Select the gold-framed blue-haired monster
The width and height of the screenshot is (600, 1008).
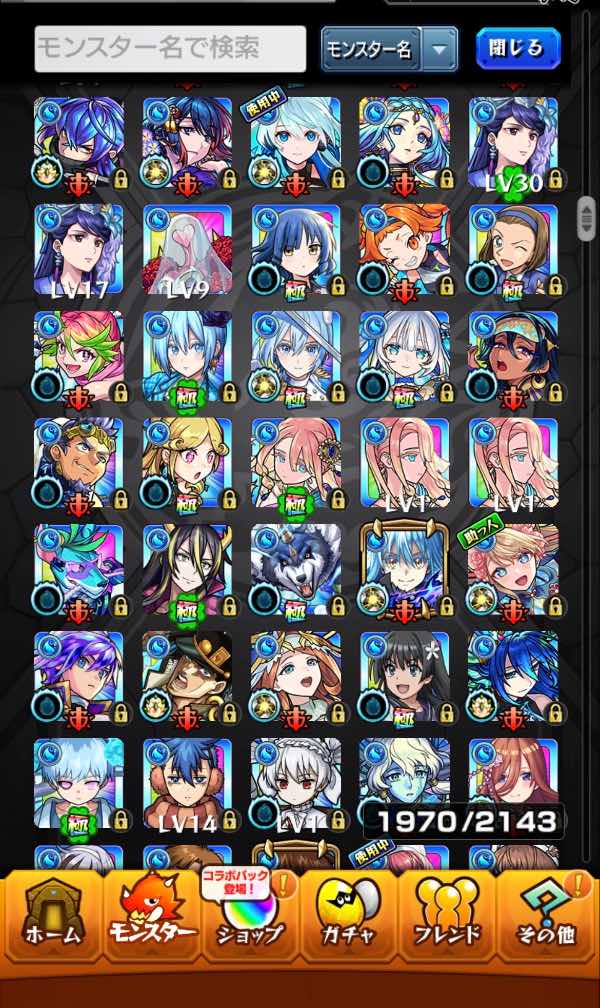pyautogui.click(x=405, y=572)
